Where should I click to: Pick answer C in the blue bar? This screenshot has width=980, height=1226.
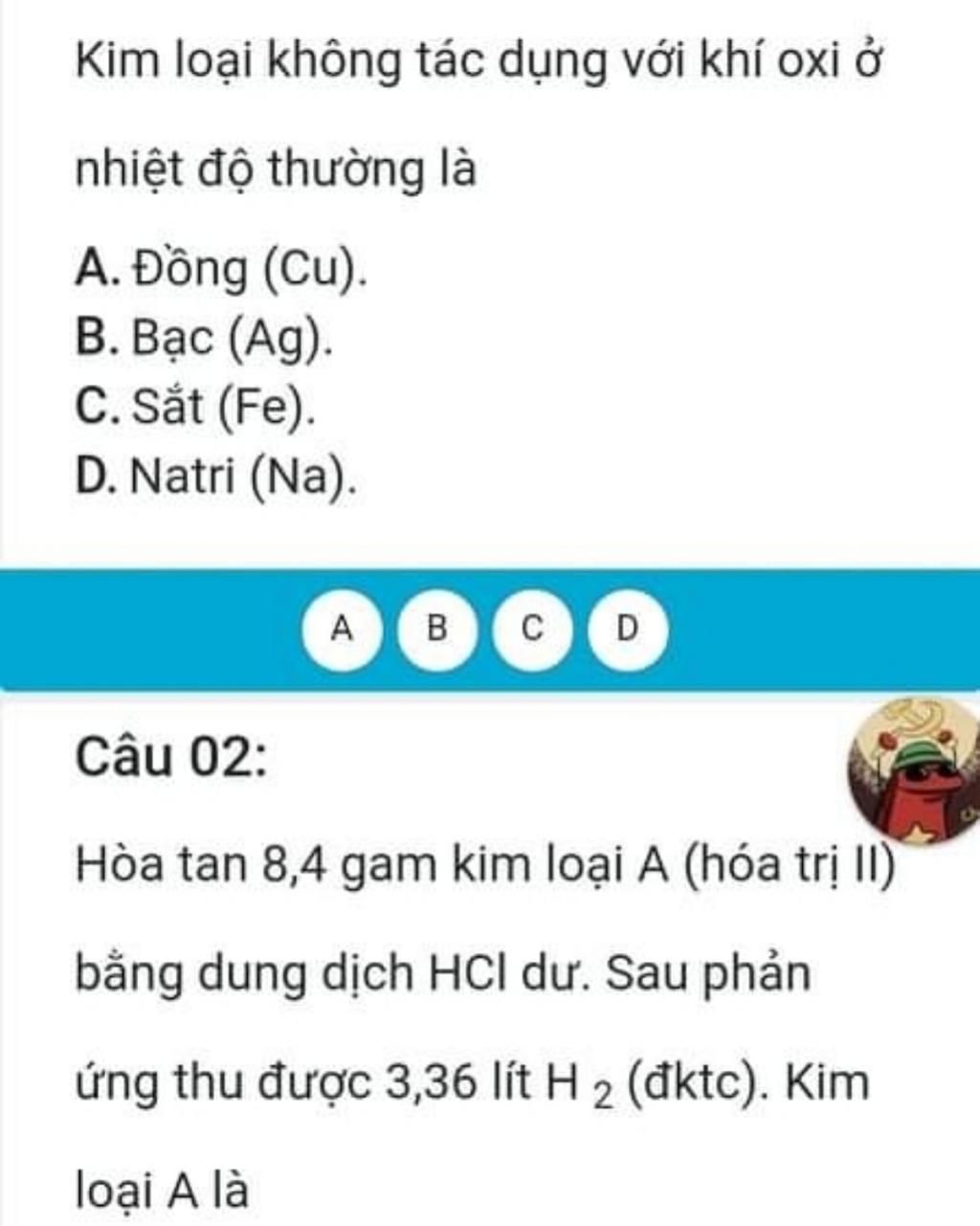532,629
